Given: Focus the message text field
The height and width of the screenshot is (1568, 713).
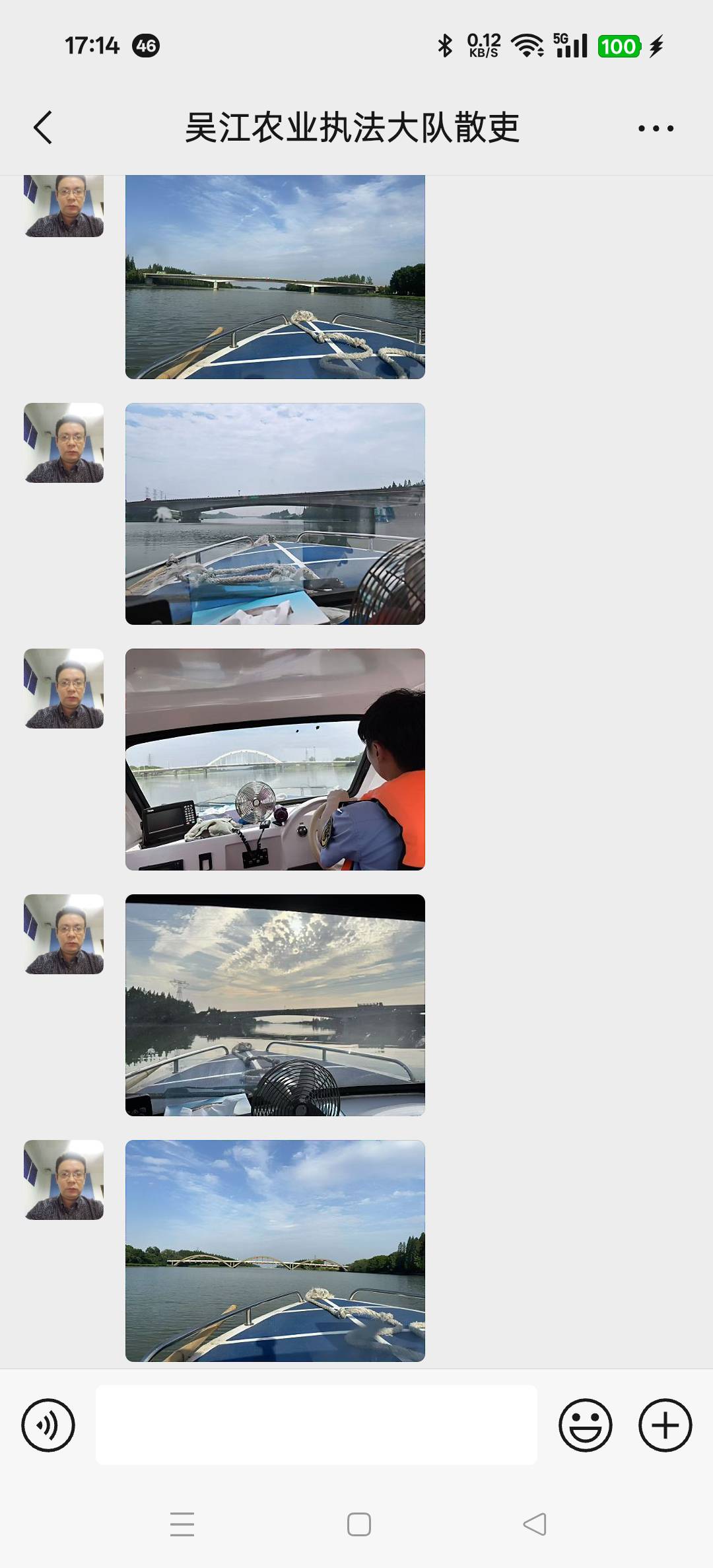Looking at the screenshot, I should point(316,1425).
